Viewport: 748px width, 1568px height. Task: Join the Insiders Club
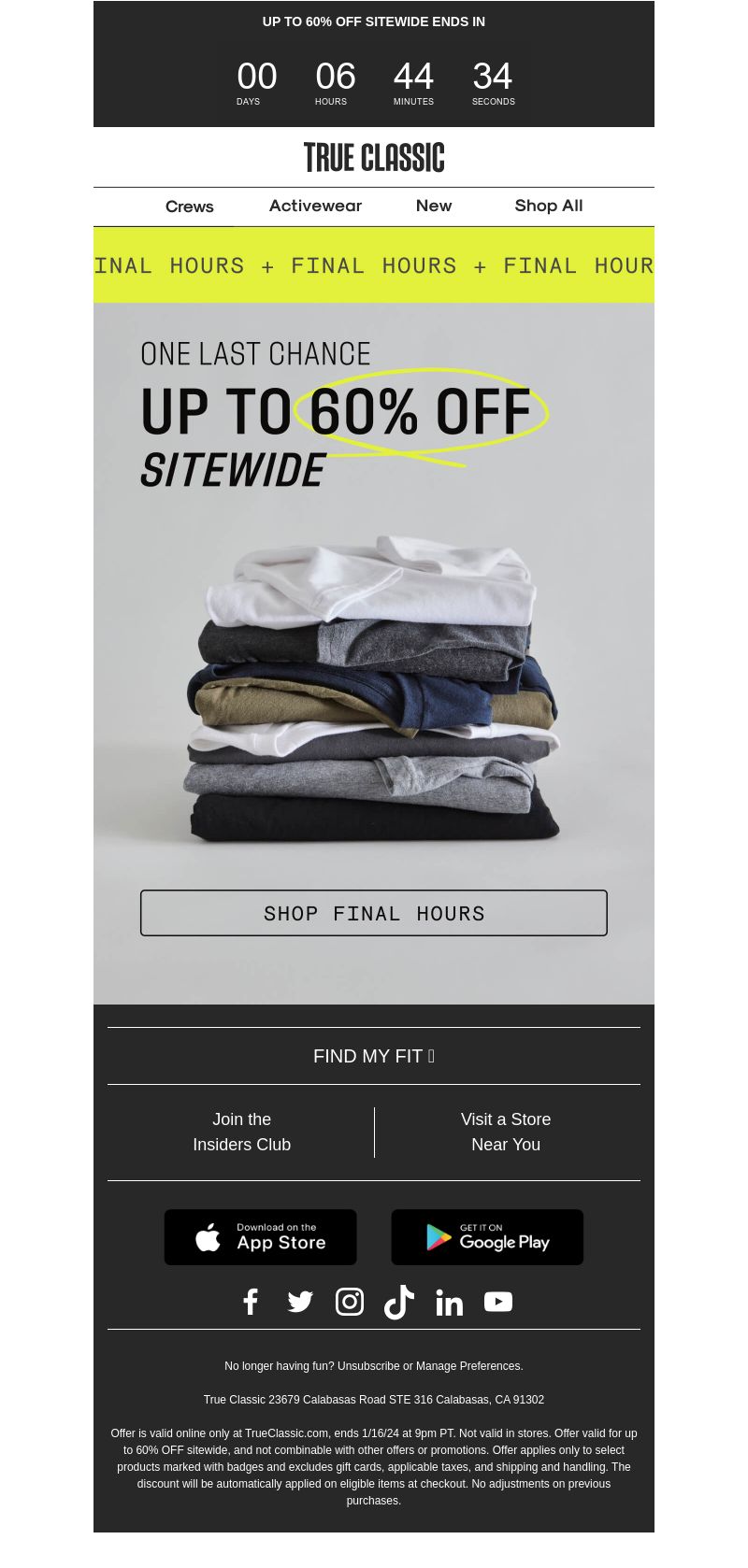click(x=241, y=1132)
